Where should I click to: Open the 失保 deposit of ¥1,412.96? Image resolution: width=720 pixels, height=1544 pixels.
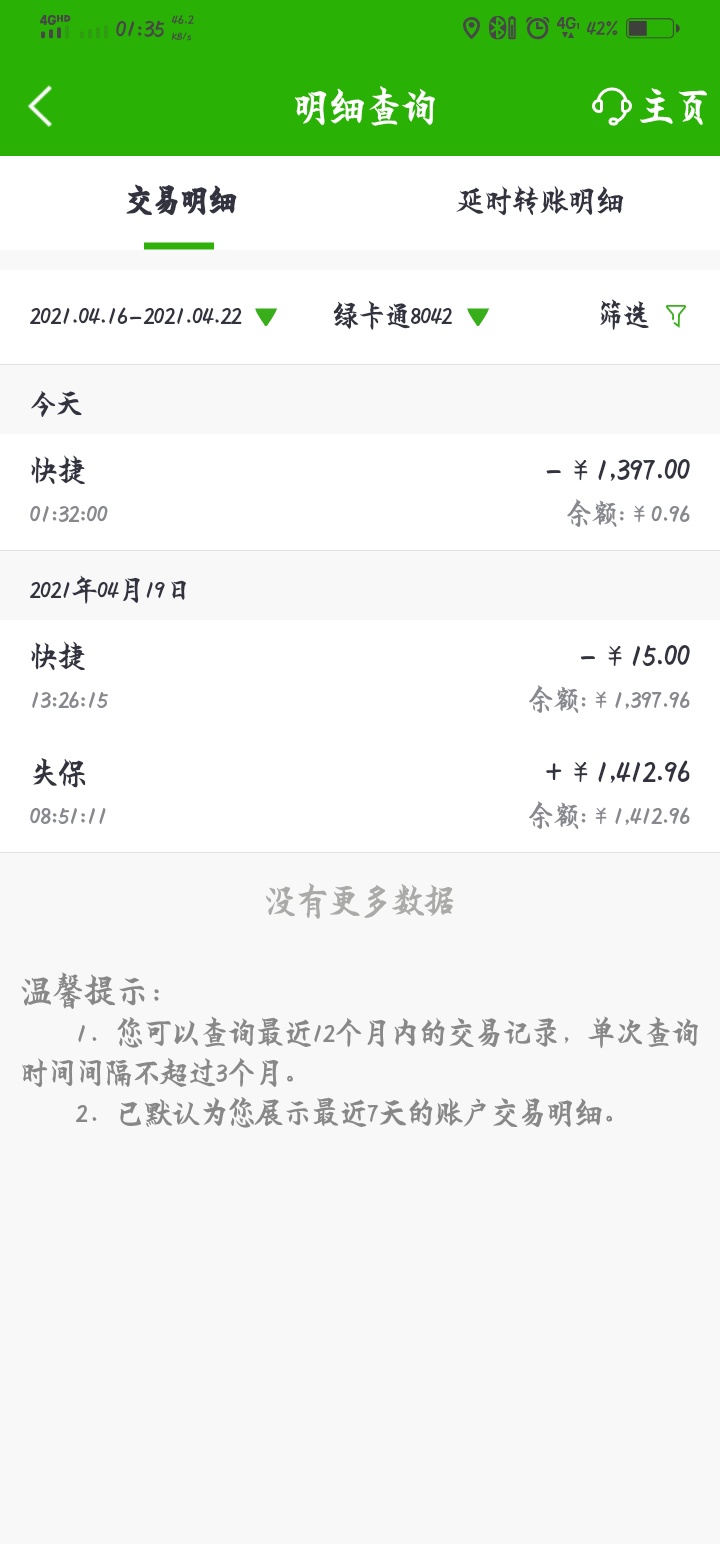coord(360,794)
